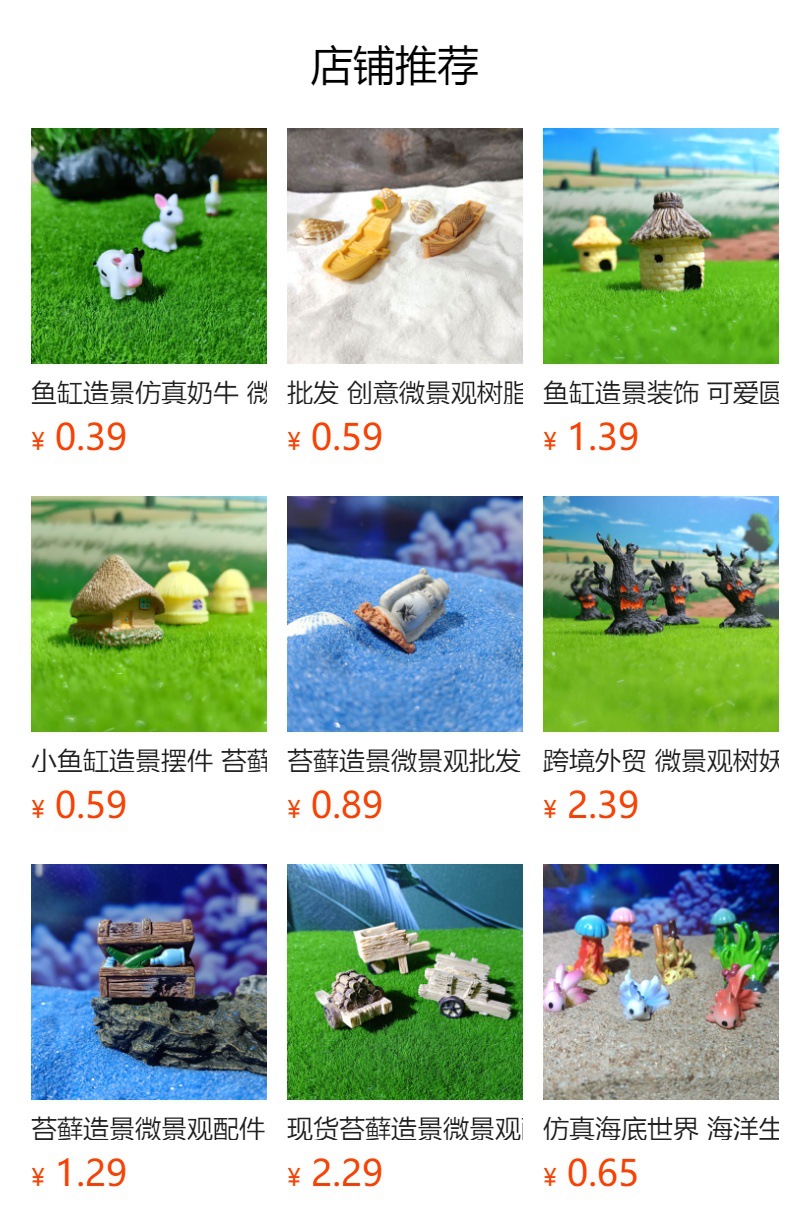The width and height of the screenshot is (790, 1232).
Task: Open the 苔藓造景微景观配件 treasure chest item
Action: click(x=148, y=982)
